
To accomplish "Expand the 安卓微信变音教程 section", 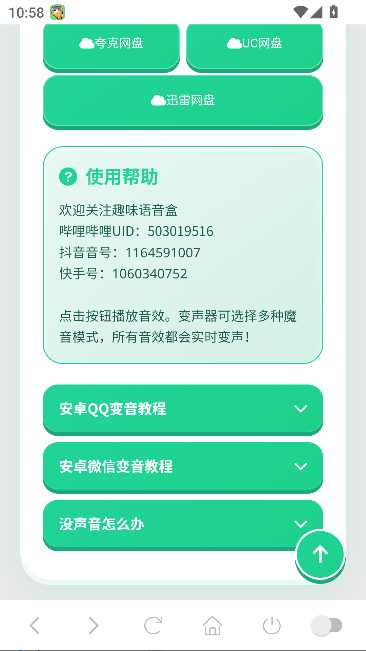I will click(183, 466).
